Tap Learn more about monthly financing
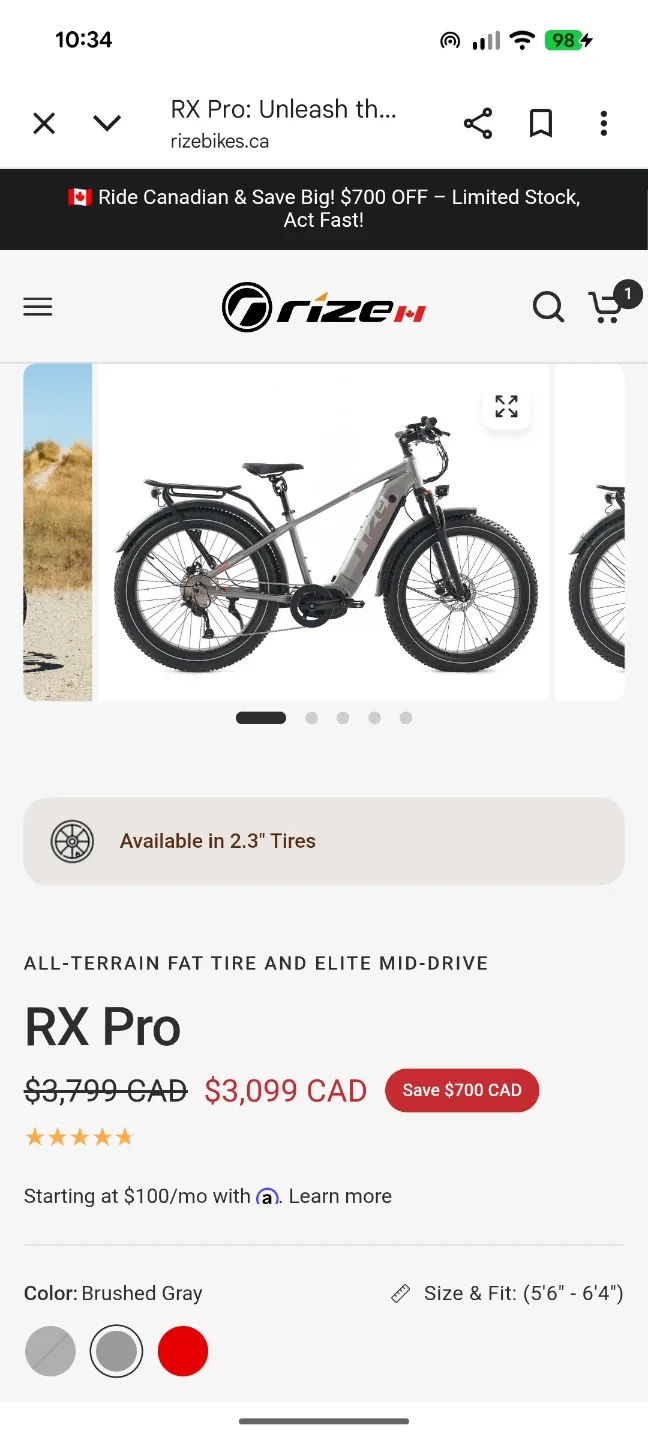648x1440 pixels. [340, 1196]
